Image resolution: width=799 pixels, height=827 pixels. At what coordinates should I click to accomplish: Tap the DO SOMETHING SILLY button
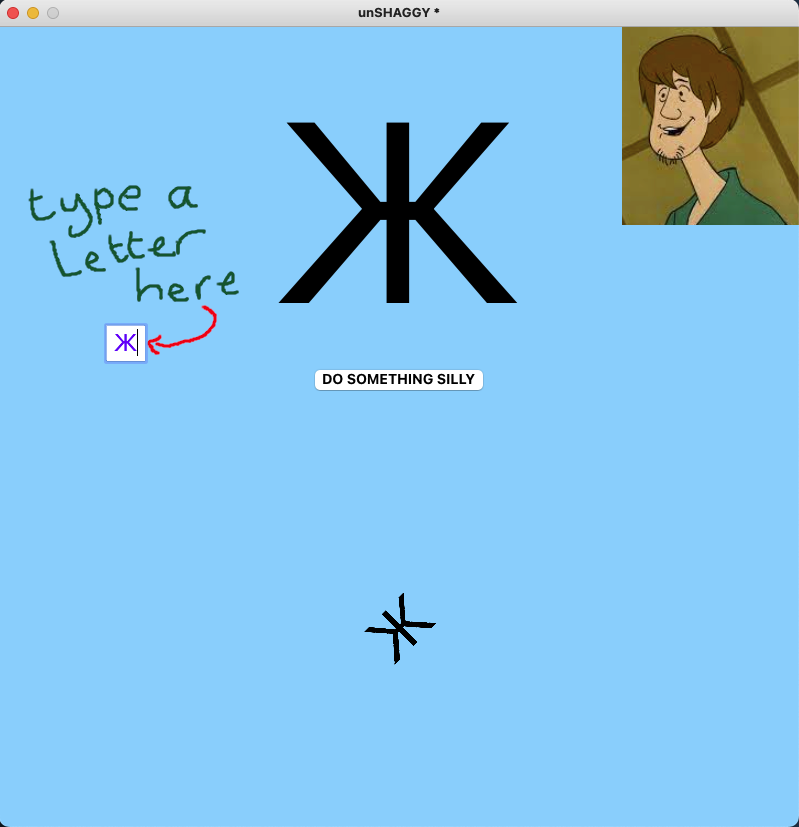pos(398,380)
